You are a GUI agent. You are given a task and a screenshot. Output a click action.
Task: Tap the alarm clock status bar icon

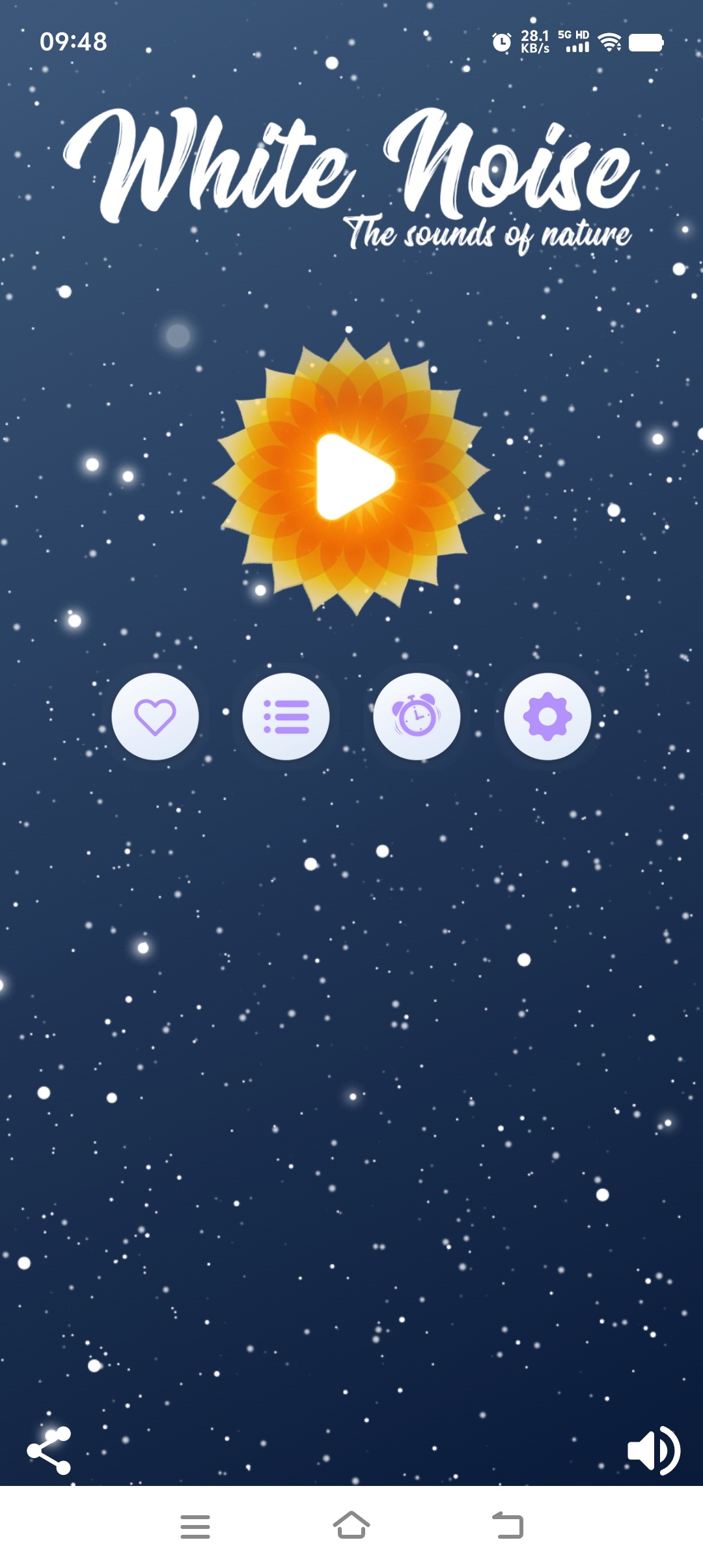pos(501,43)
